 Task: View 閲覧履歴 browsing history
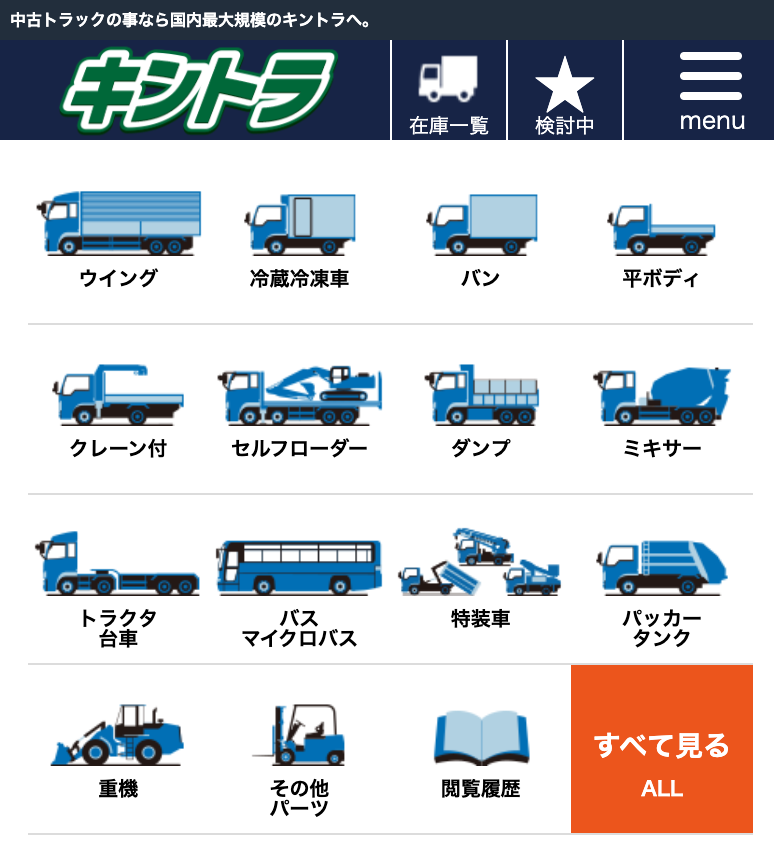(480, 750)
